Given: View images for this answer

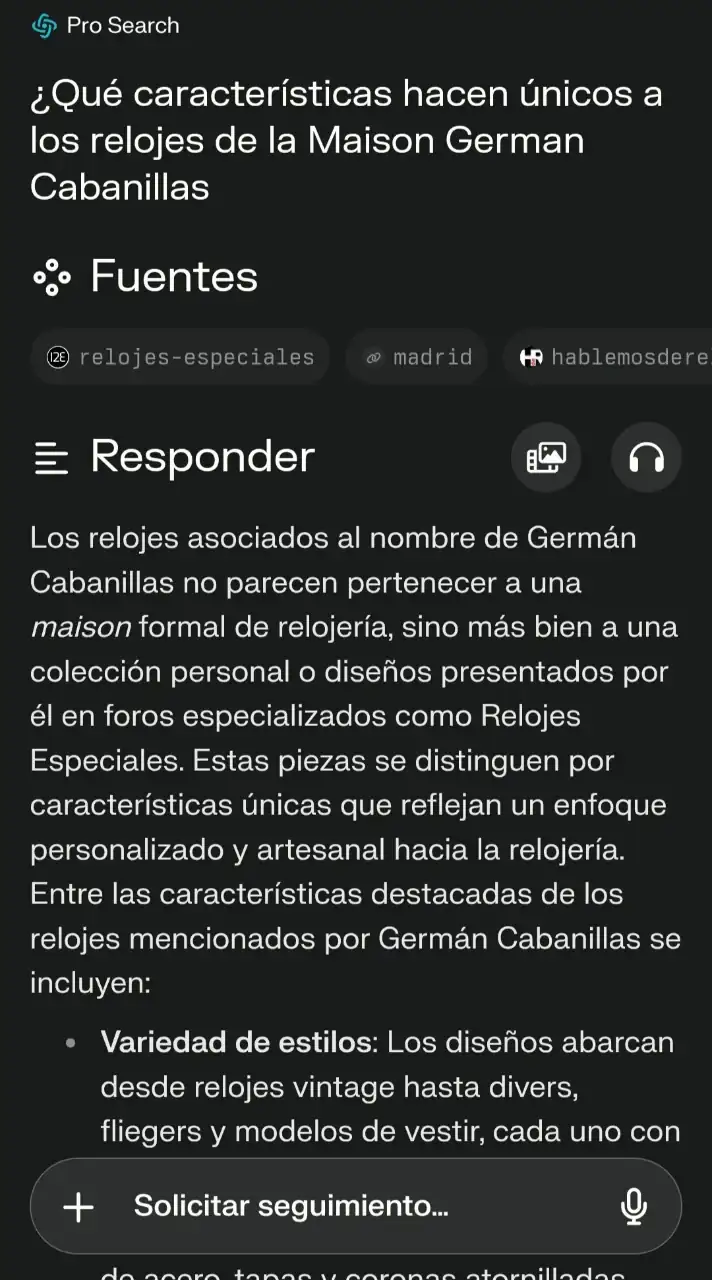Looking at the screenshot, I should tap(546, 458).
